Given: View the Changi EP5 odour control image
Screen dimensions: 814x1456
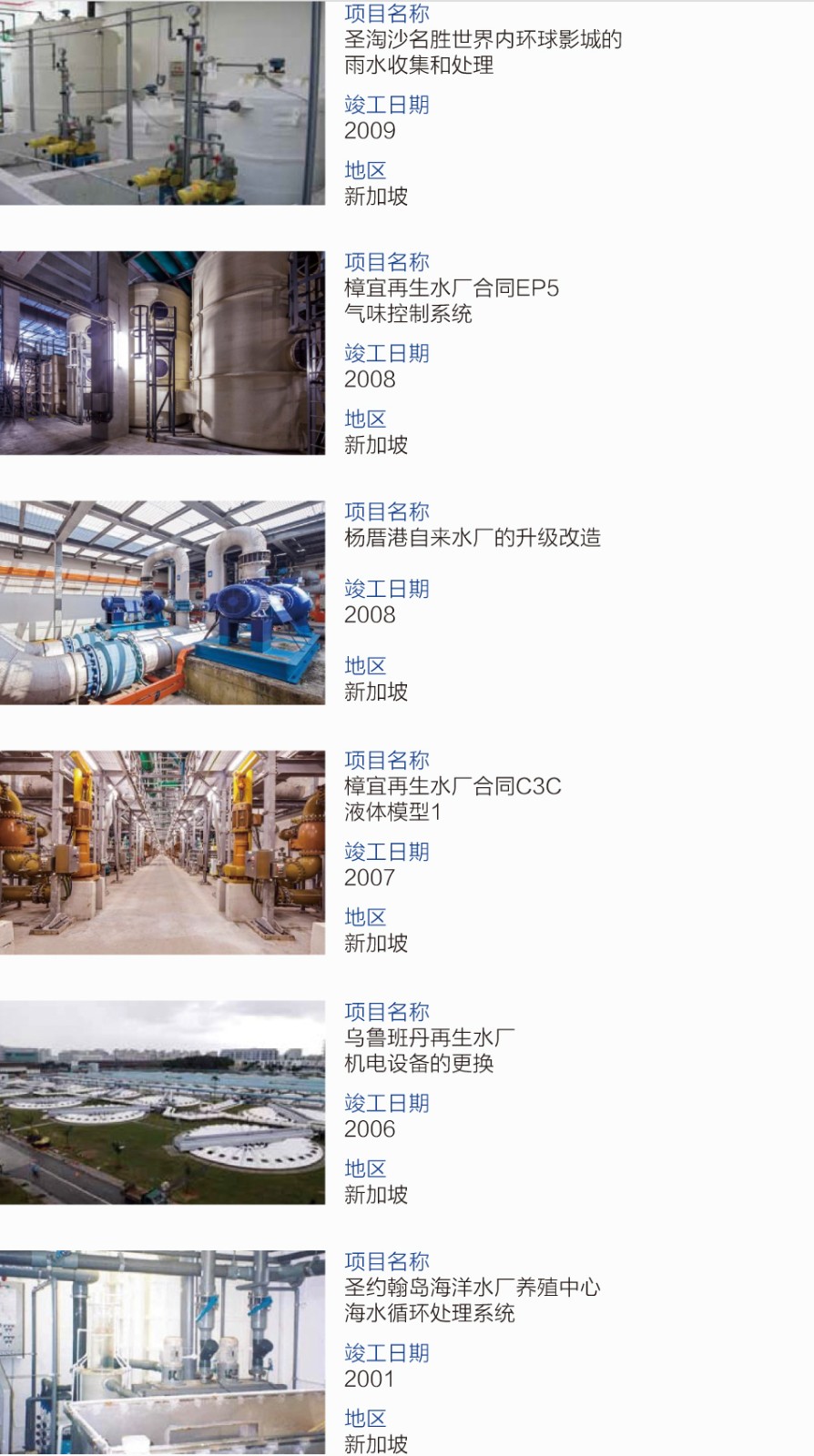Looking at the screenshot, I should point(162,353).
